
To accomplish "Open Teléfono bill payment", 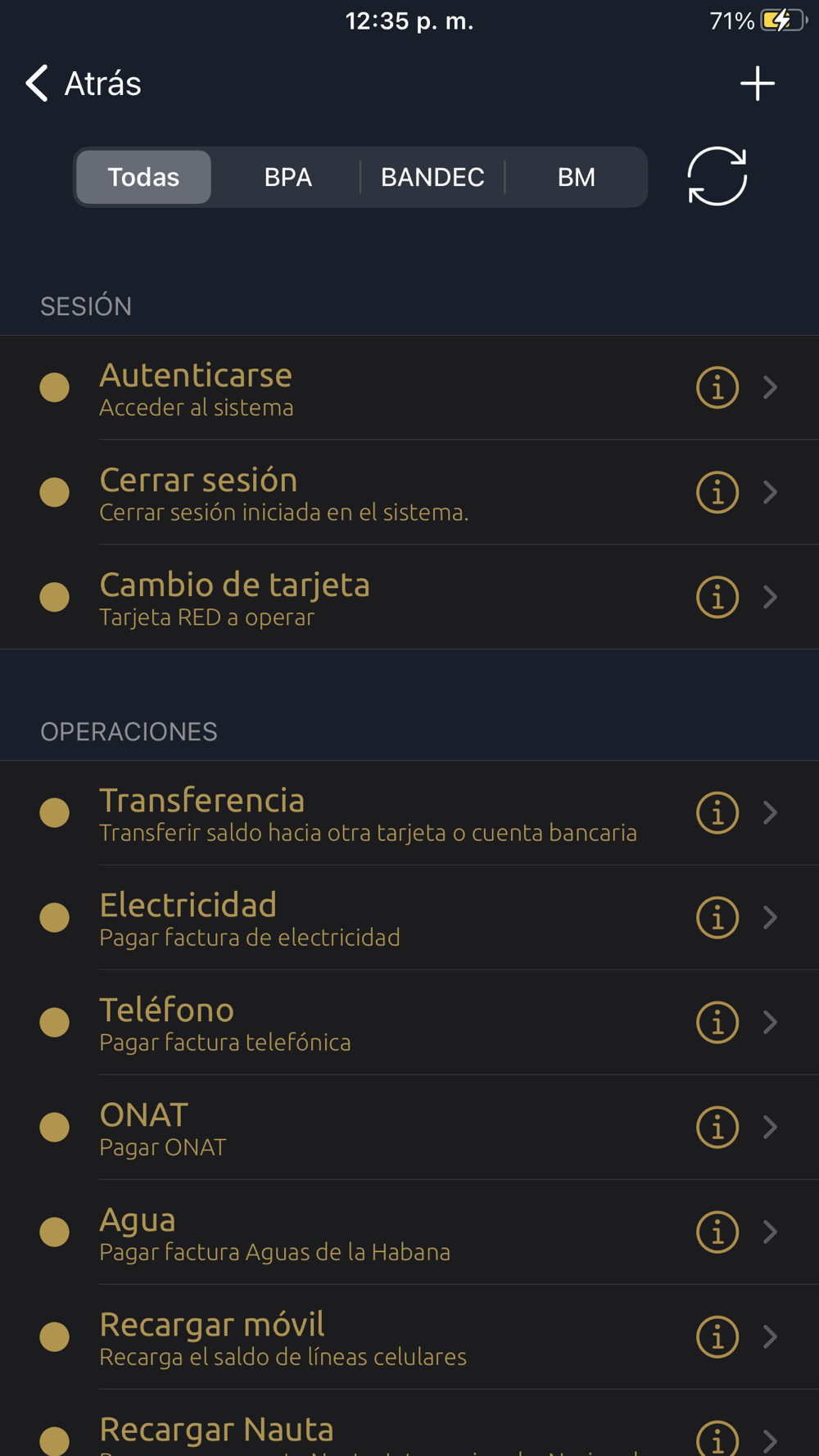I will click(409, 1023).
